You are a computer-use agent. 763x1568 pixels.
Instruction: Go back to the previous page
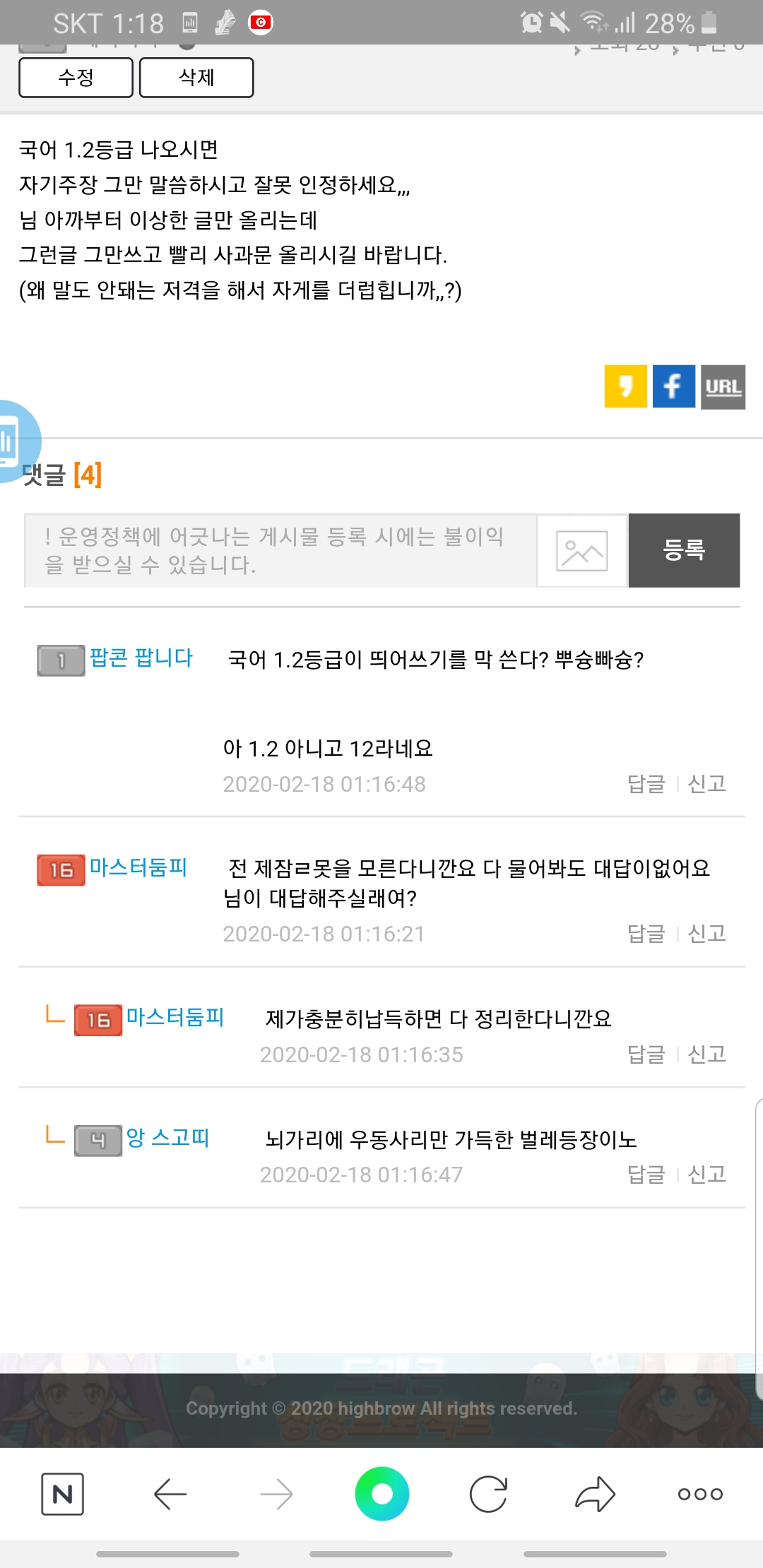pyautogui.click(x=170, y=1494)
